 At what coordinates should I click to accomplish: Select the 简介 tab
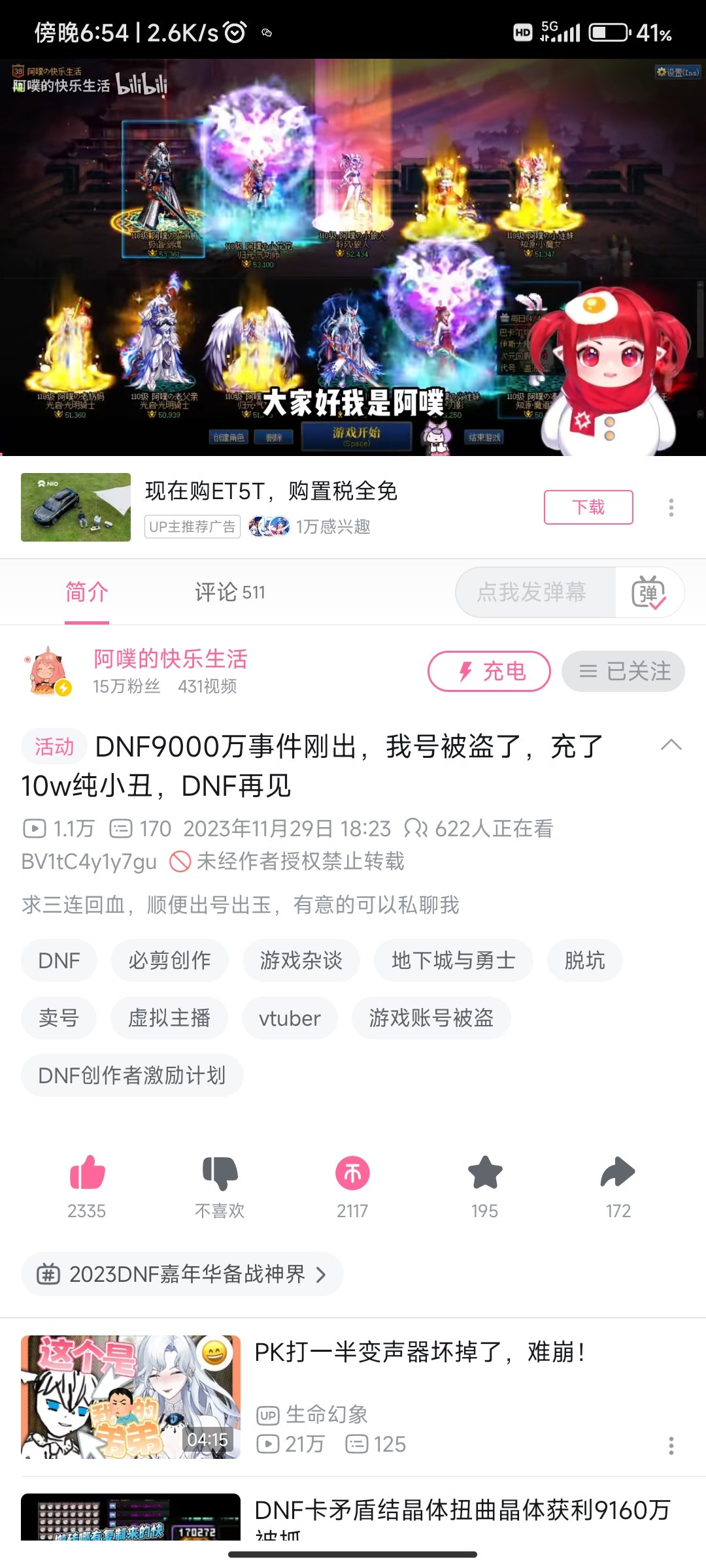[x=86, y=592]
